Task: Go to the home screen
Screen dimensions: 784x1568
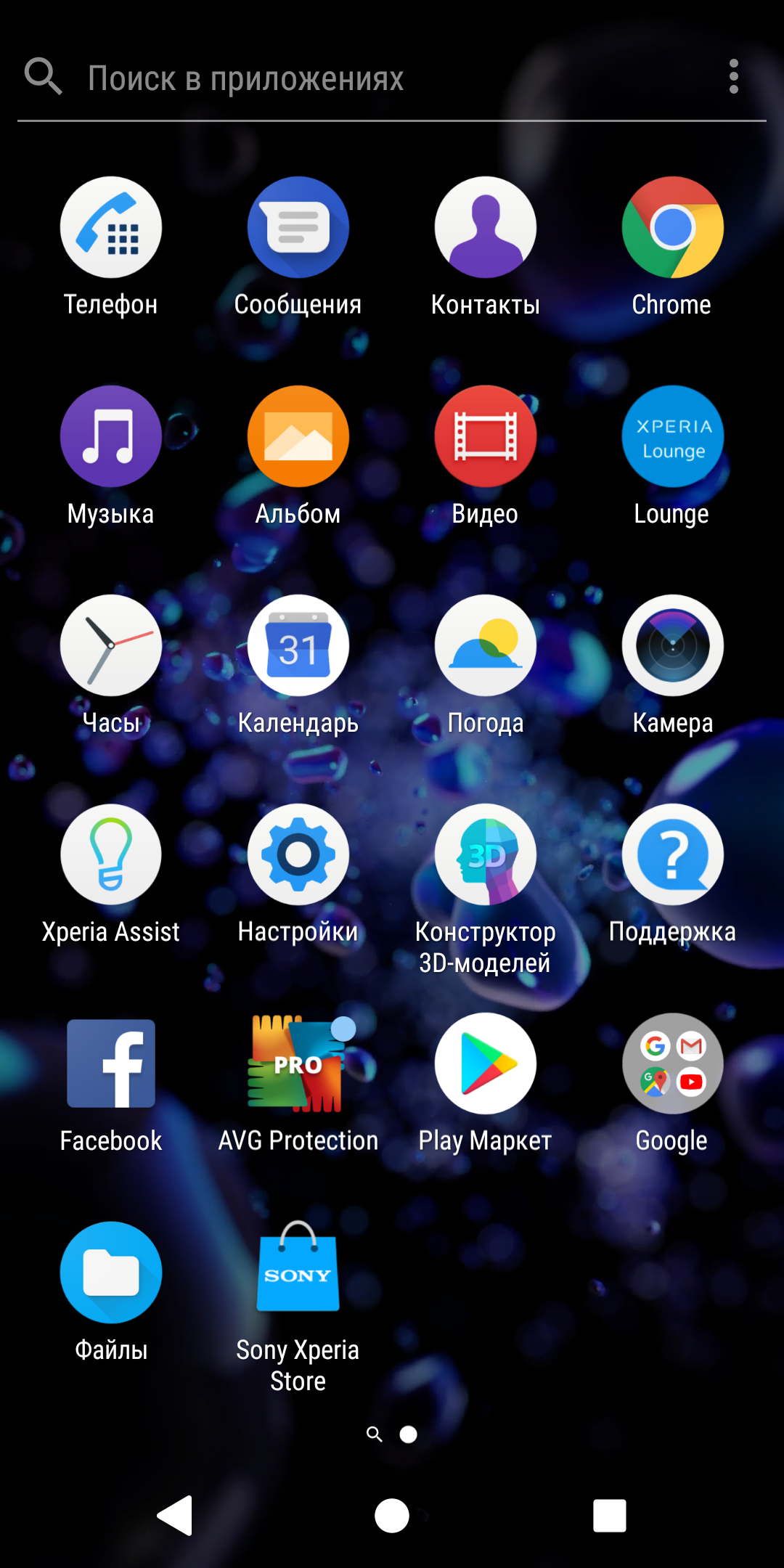Action: (x=392, y=1516)
